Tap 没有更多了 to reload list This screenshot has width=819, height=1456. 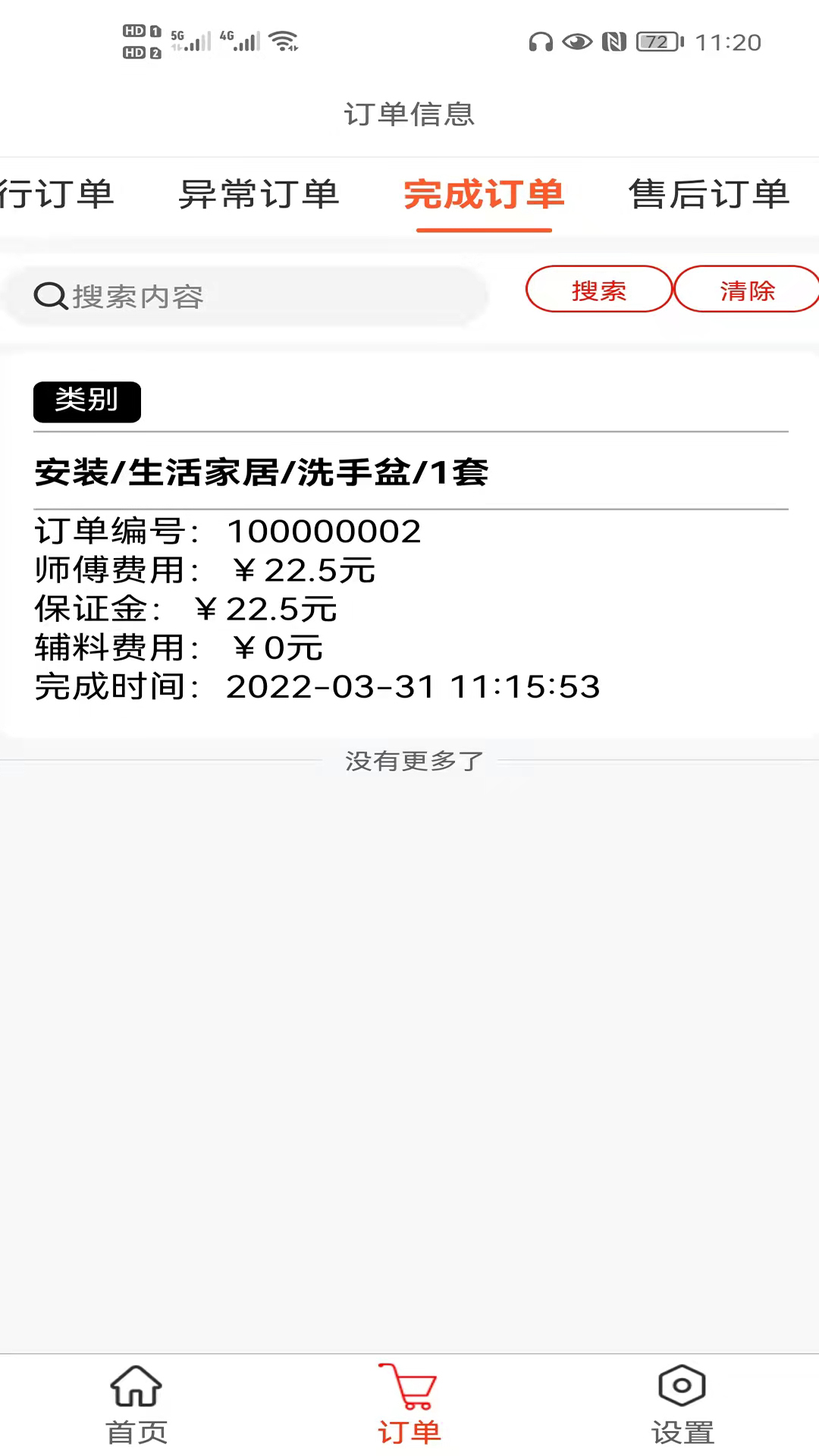[413, 760]
